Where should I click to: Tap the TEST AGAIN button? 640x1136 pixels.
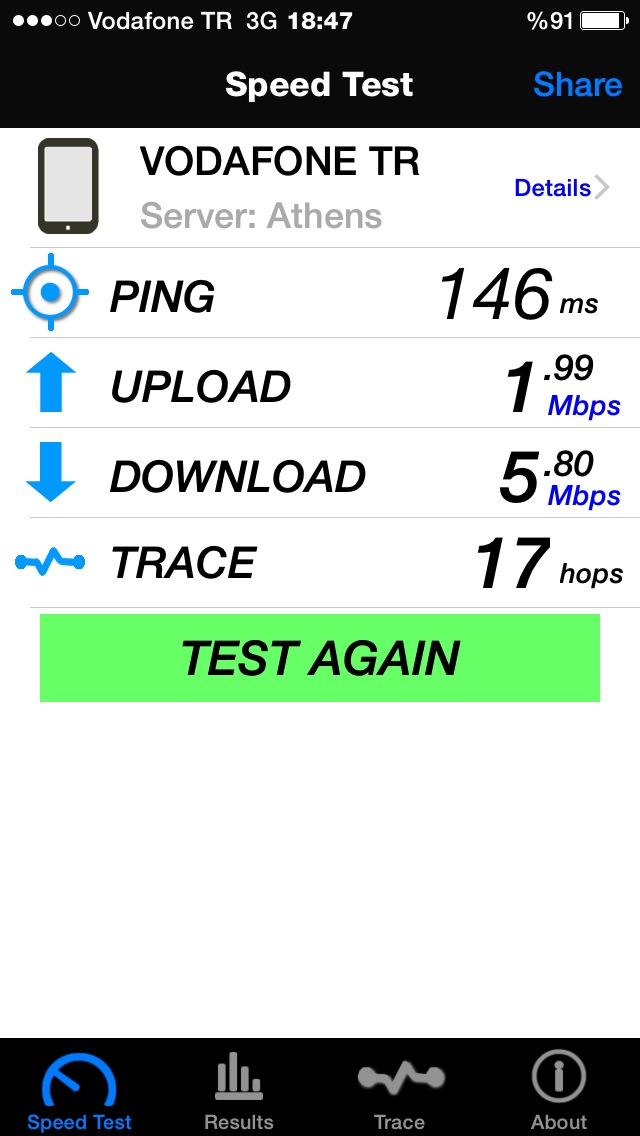tap(320, 658)
